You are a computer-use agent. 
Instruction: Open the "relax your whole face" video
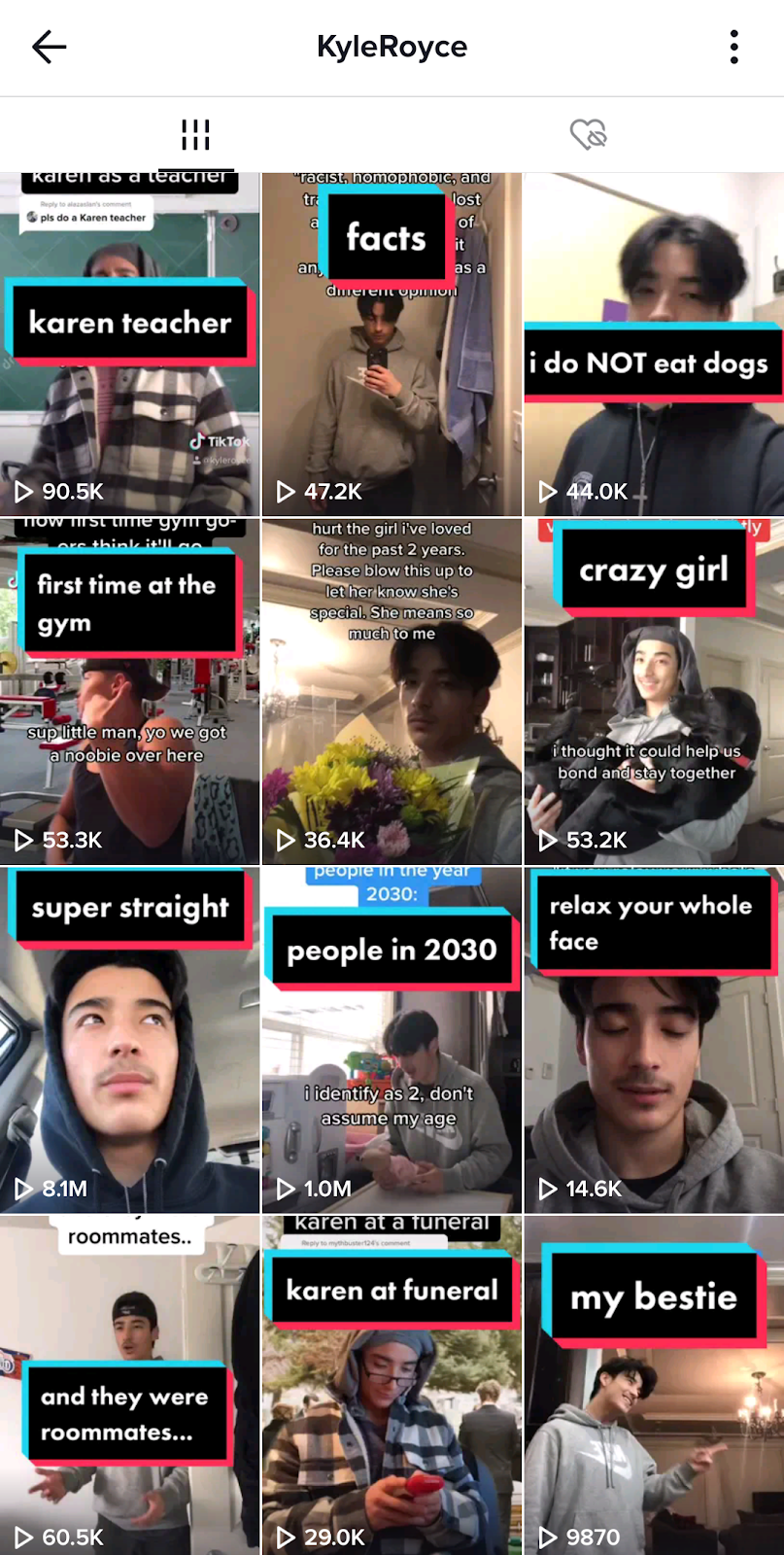[x=654, y=1040]
